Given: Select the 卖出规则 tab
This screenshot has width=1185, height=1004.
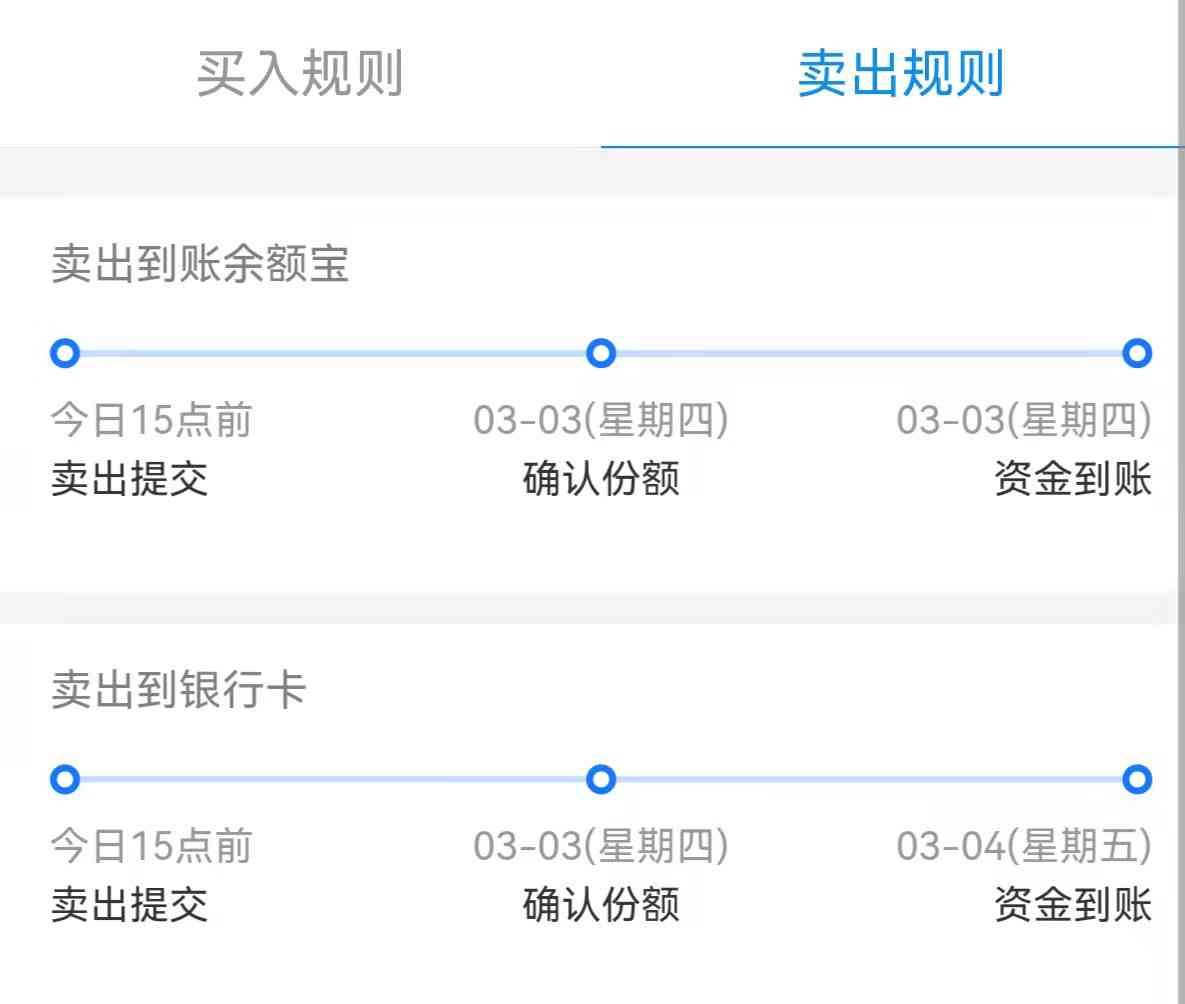Looking at the screenshot, I should pos(900,74).
